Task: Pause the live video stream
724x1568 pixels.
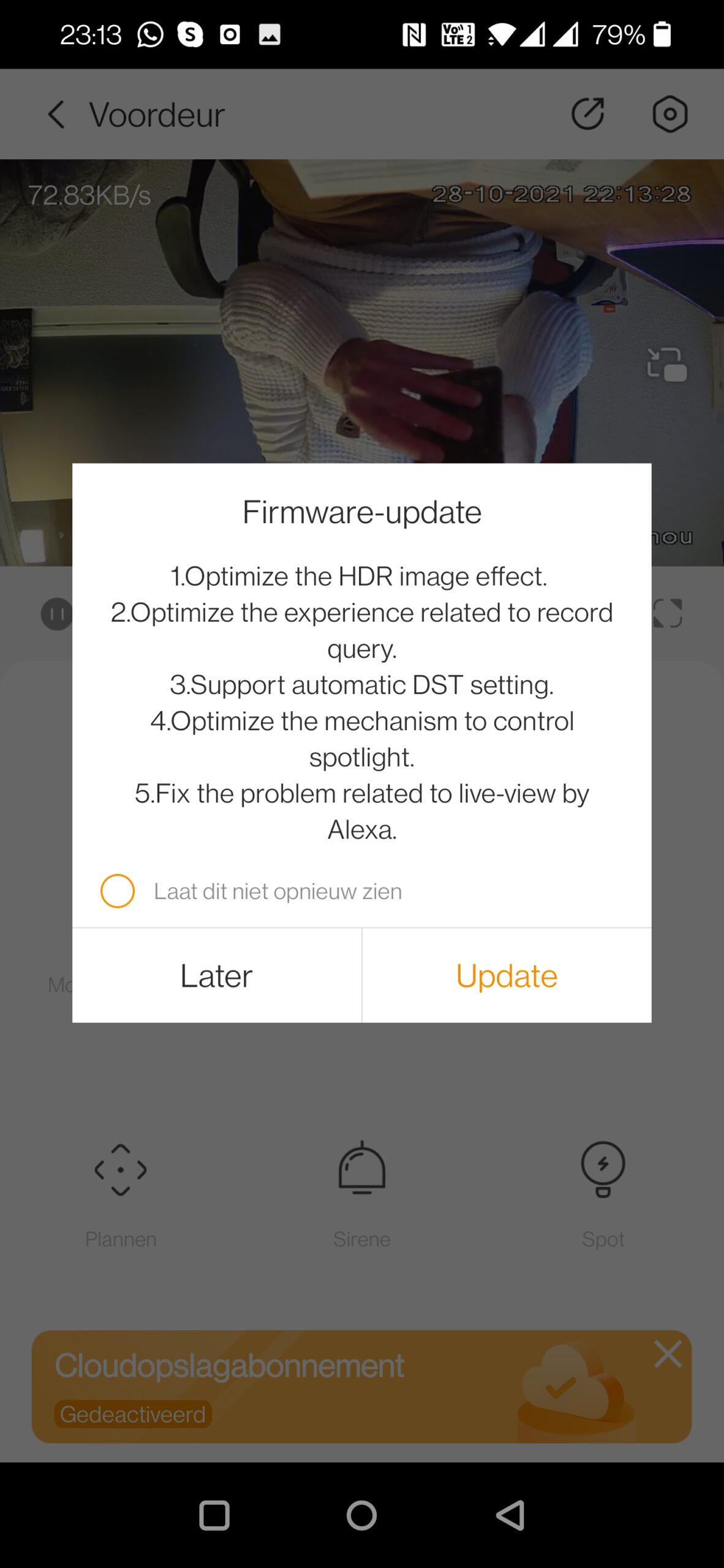Action: [56, 614]
